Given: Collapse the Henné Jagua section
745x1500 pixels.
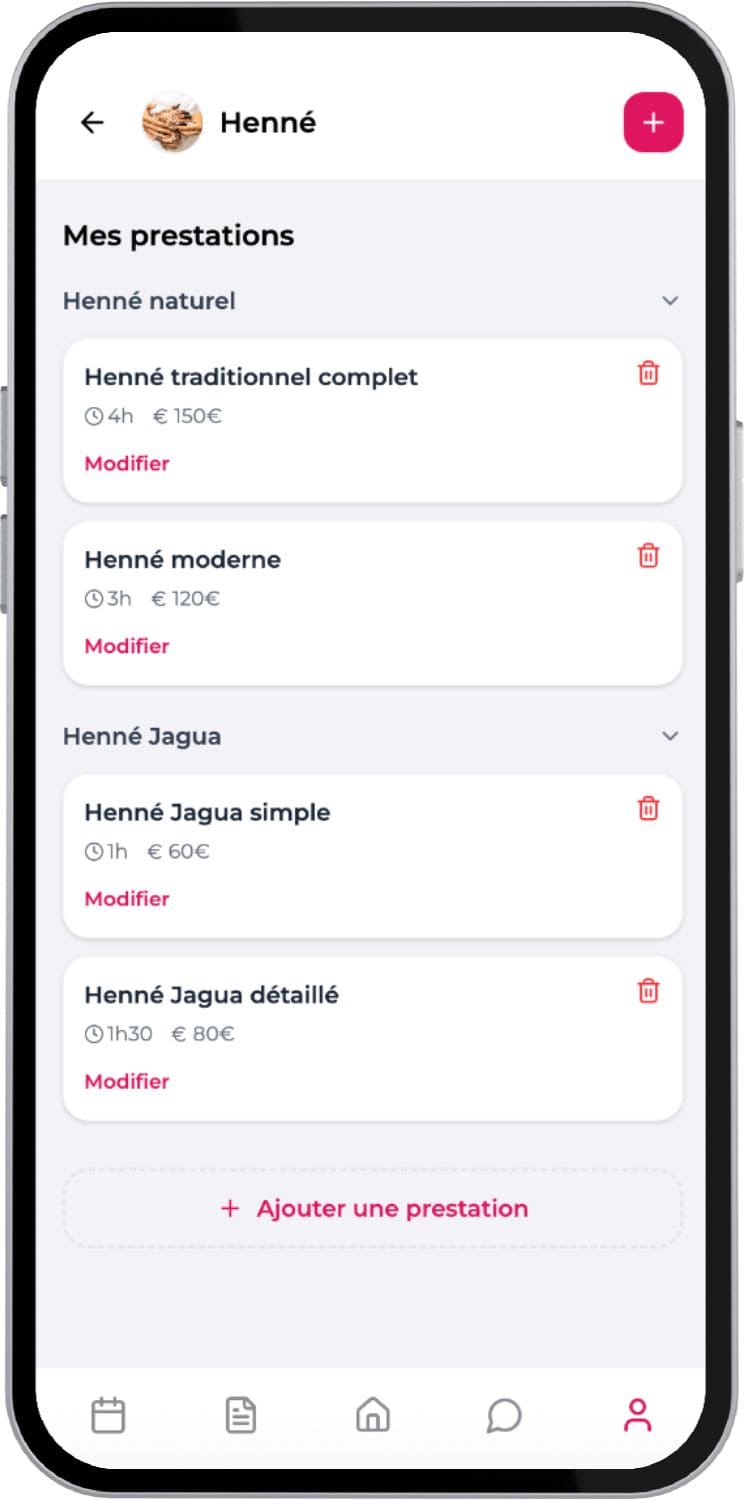Looking at the screenshot, I should (x=670, y=736).
